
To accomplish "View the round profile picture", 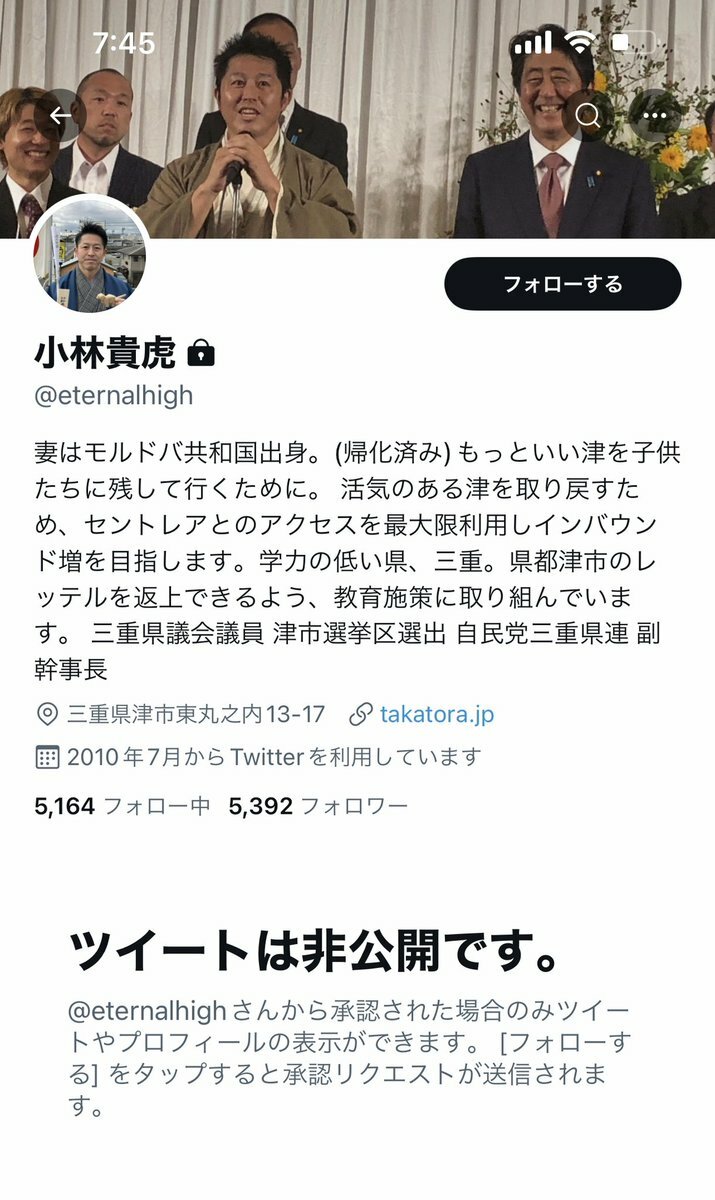I will tap(90, 256).
